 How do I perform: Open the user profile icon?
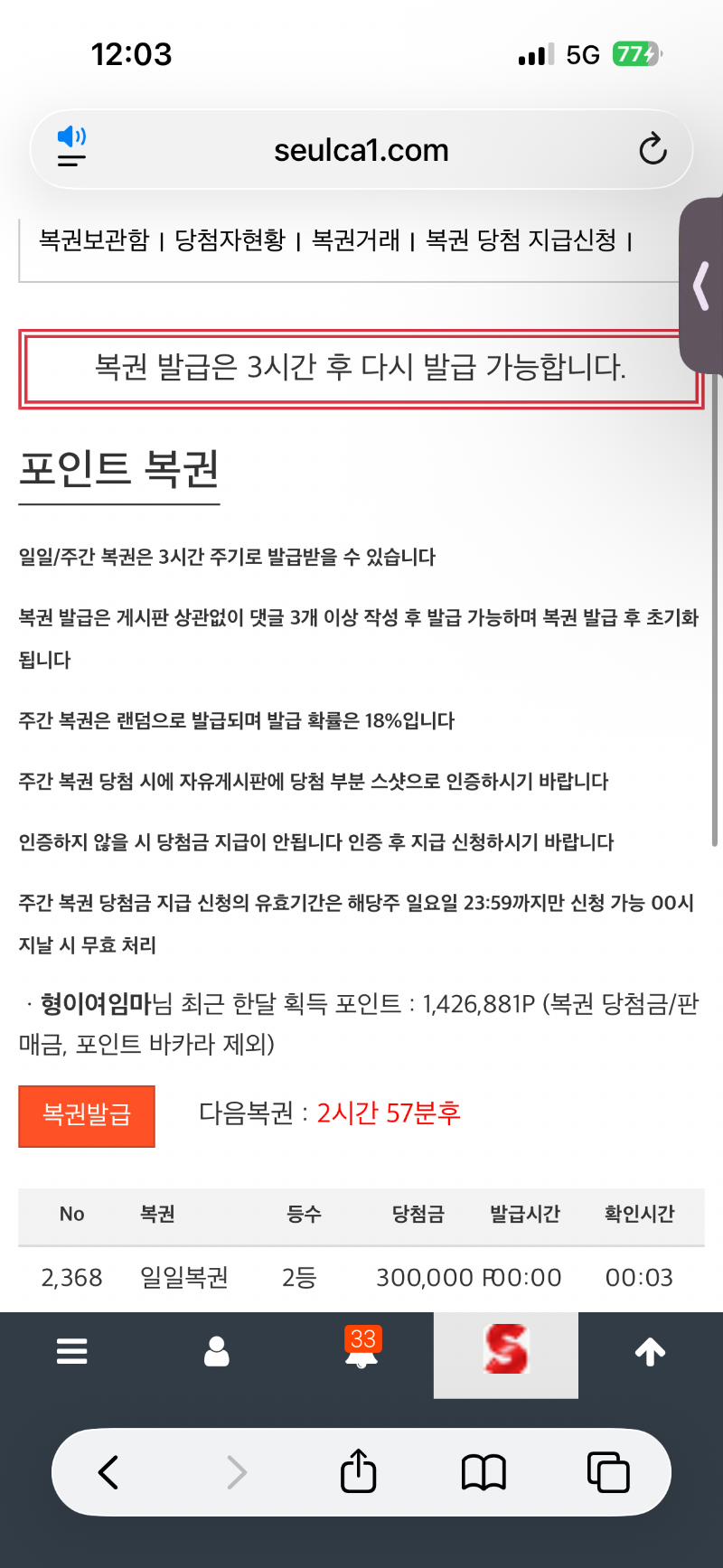(x=217, y=1352)
